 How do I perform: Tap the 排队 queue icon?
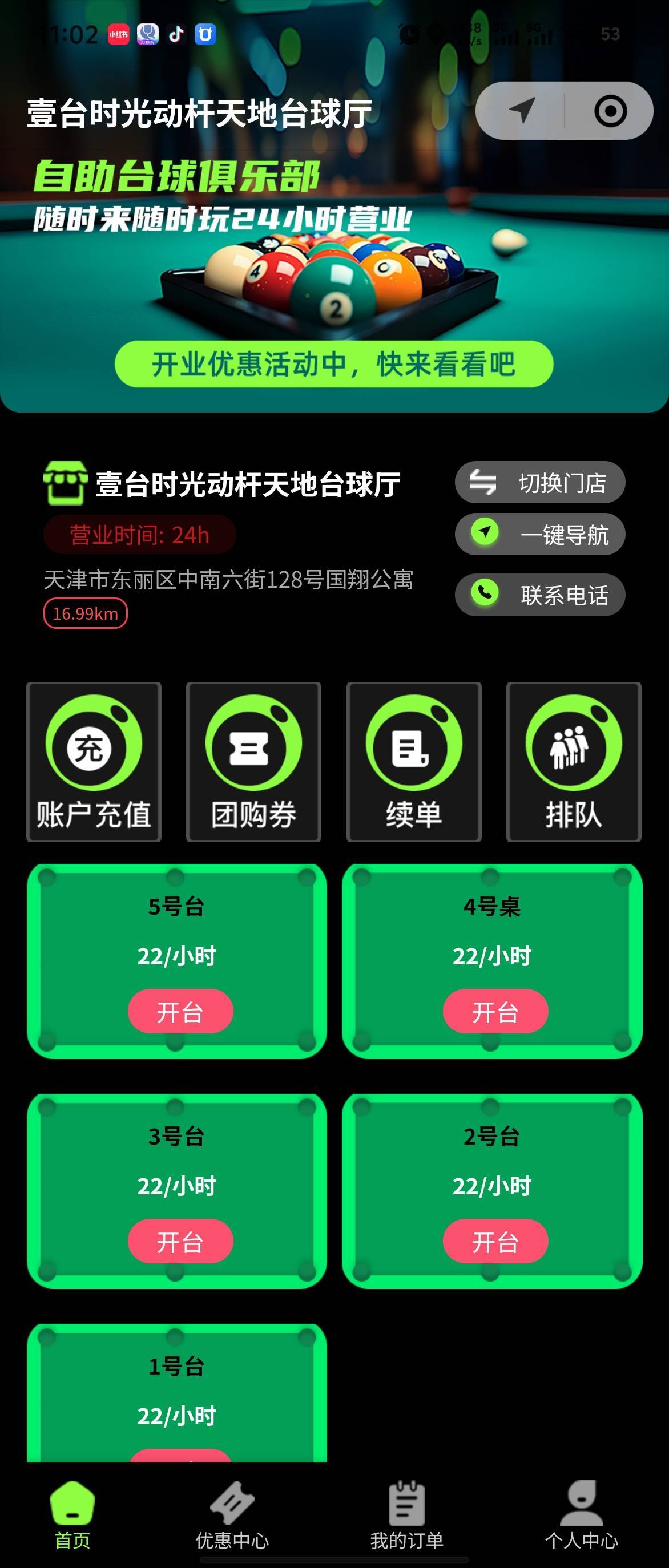coord(573,742)
